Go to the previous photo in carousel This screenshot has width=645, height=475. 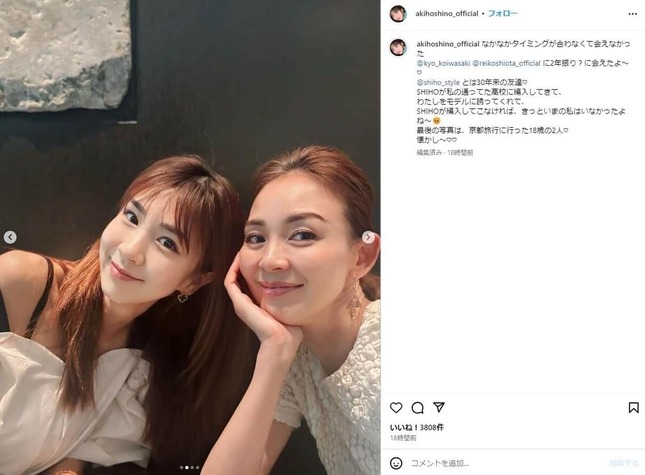[10, 237]
